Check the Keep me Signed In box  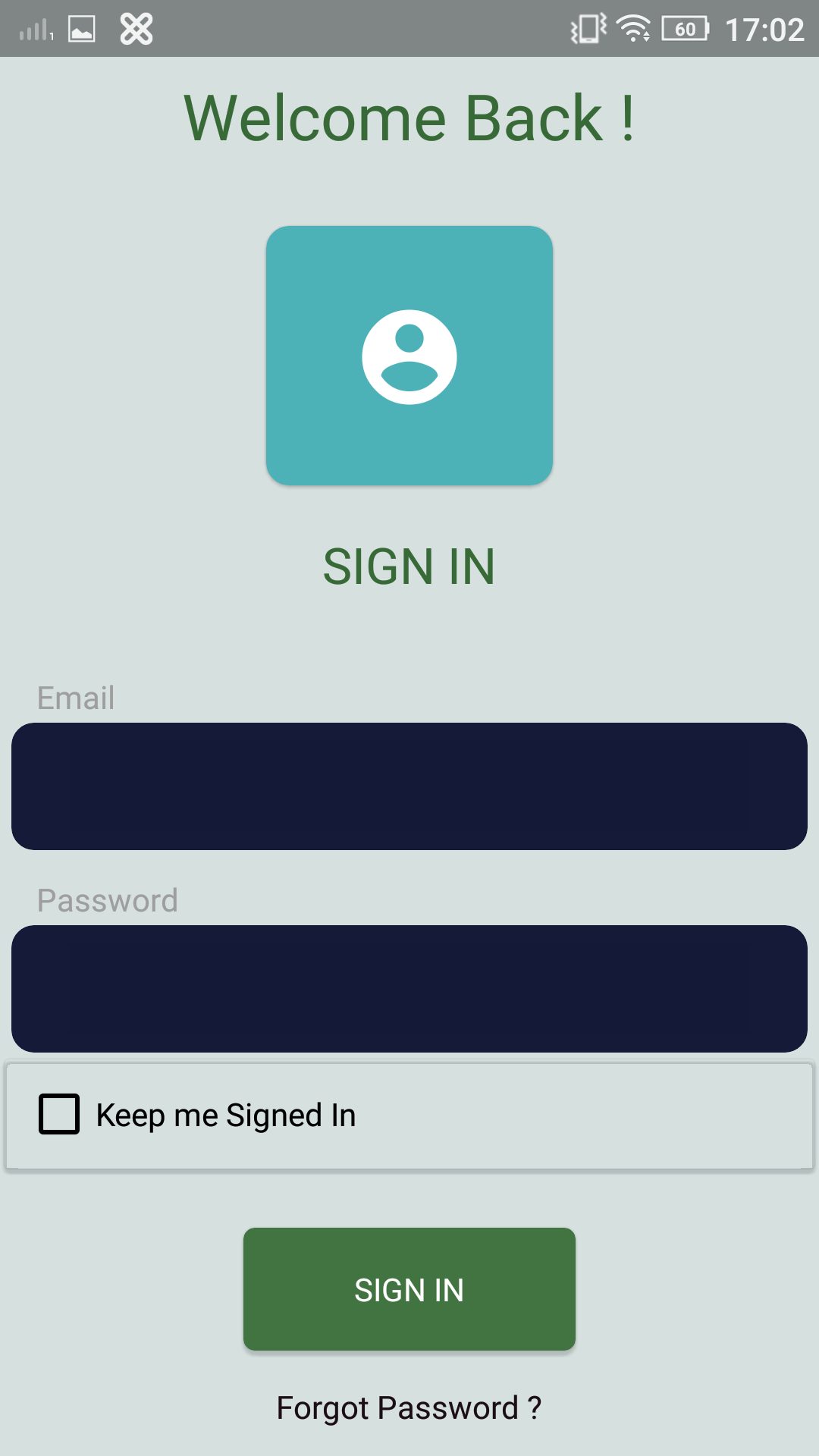coord(59,1114)
